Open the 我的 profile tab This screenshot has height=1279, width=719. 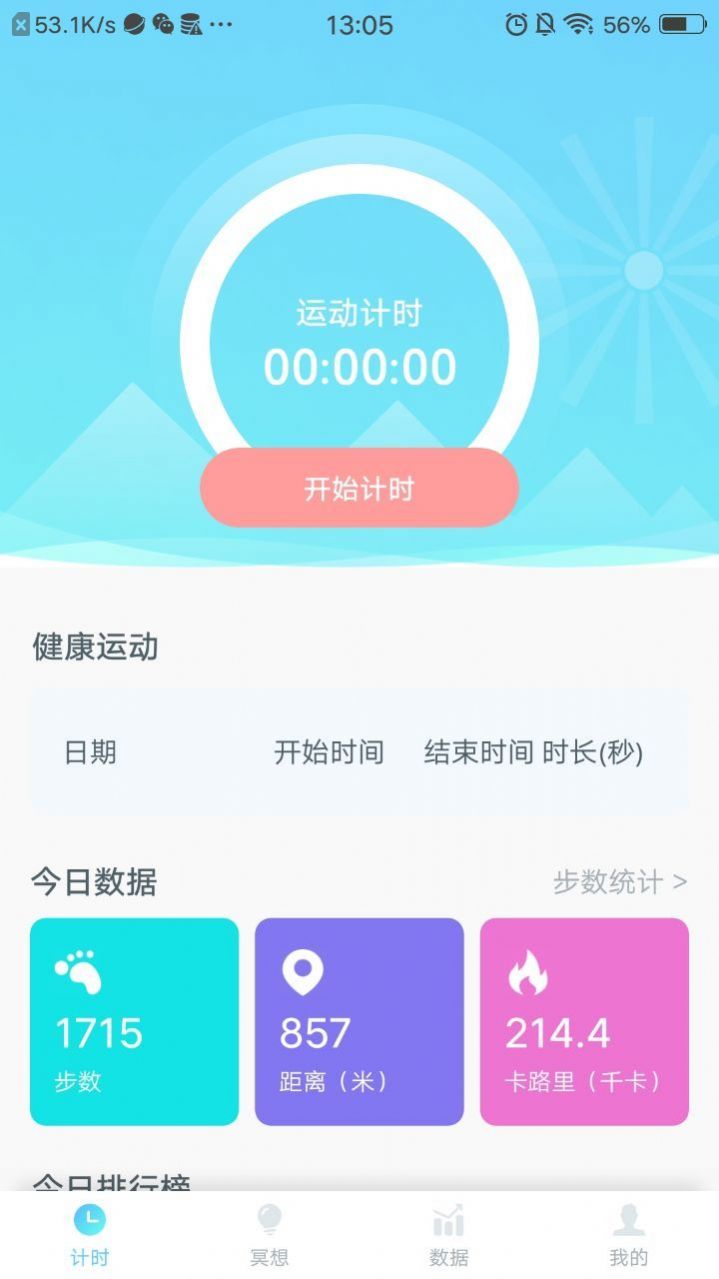628,1236
